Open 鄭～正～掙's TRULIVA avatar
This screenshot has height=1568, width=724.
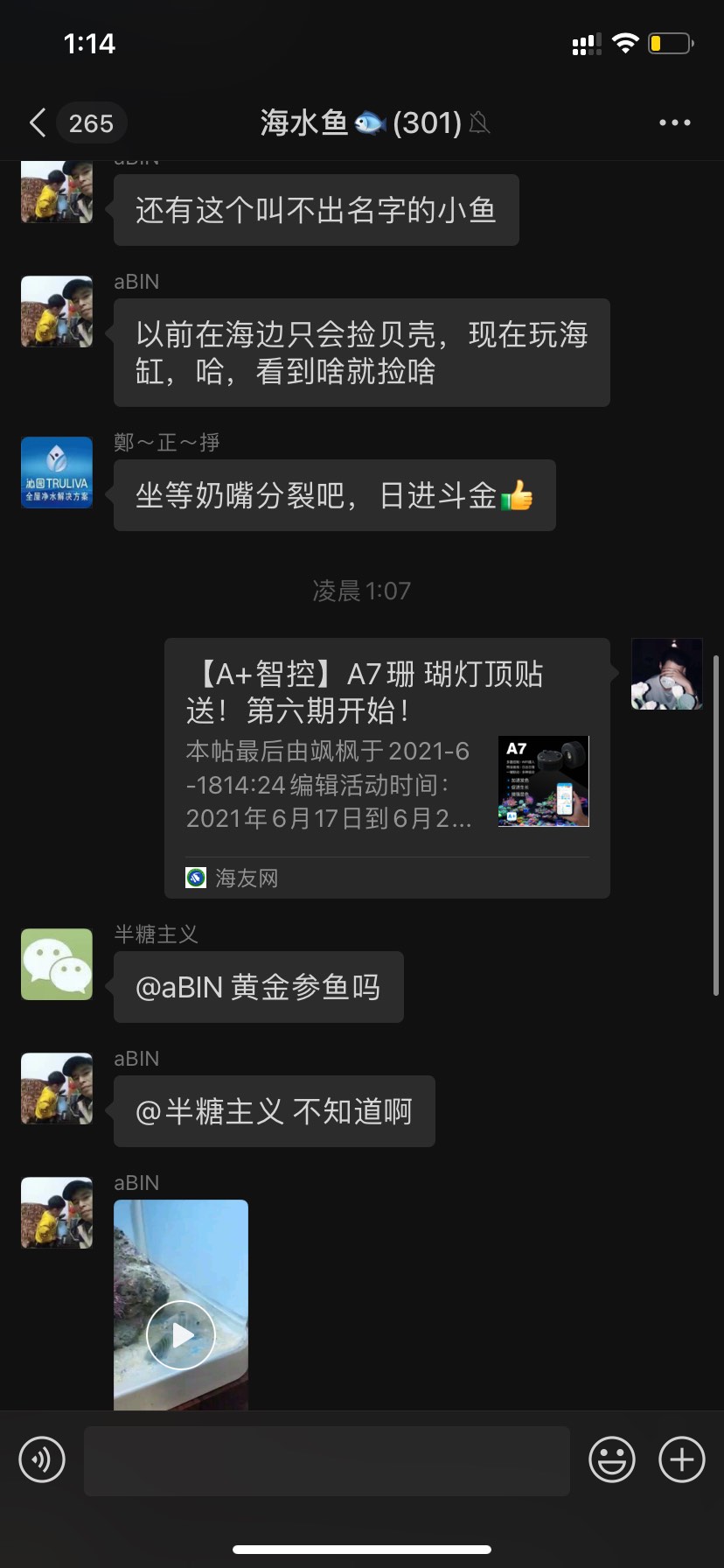point(57,472)
